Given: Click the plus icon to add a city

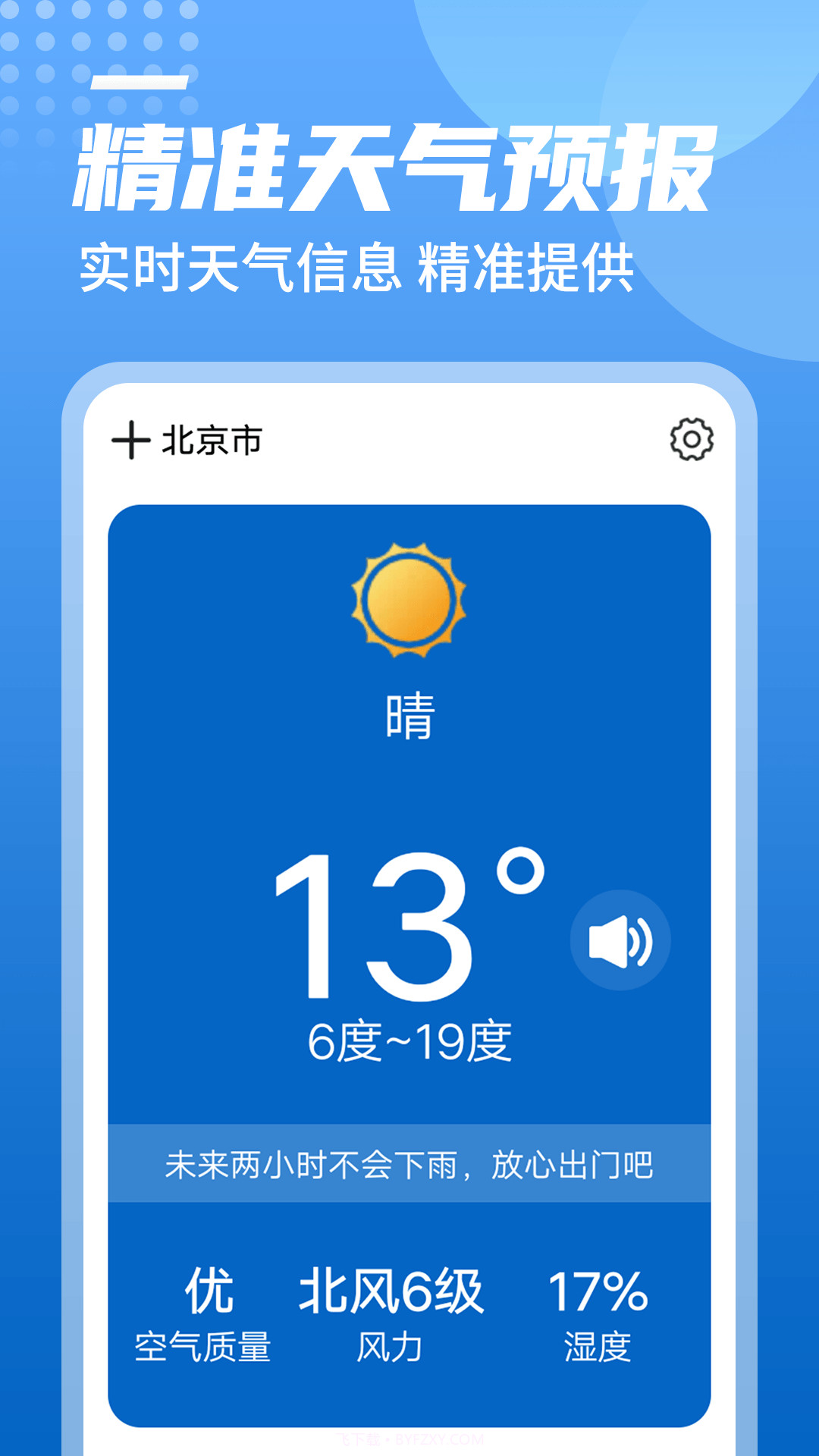Looking at the screenshot, I should (x=133, y=438).
